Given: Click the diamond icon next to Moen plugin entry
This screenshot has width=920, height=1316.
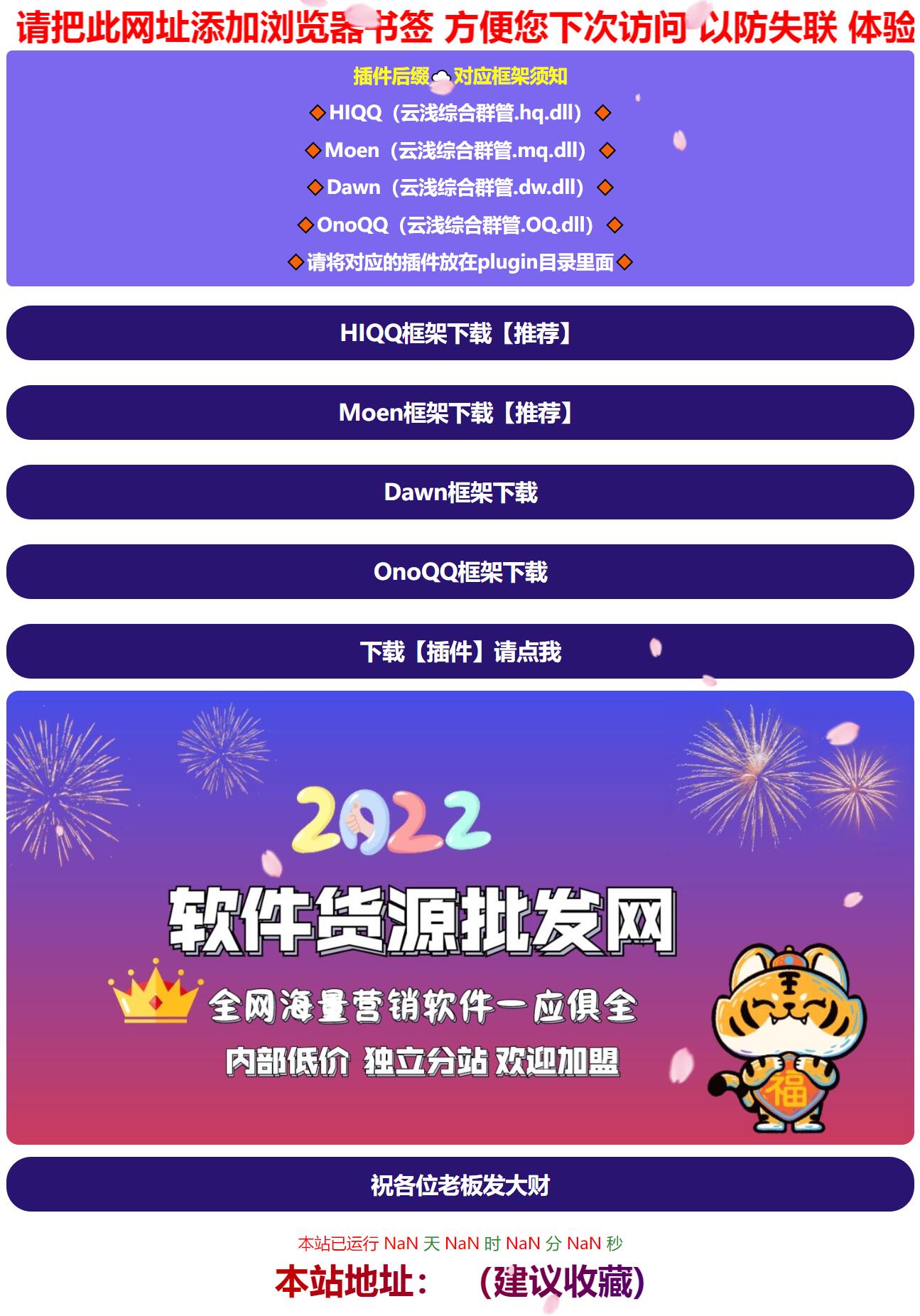Looking at the screenshot, I should pos(313,150).
